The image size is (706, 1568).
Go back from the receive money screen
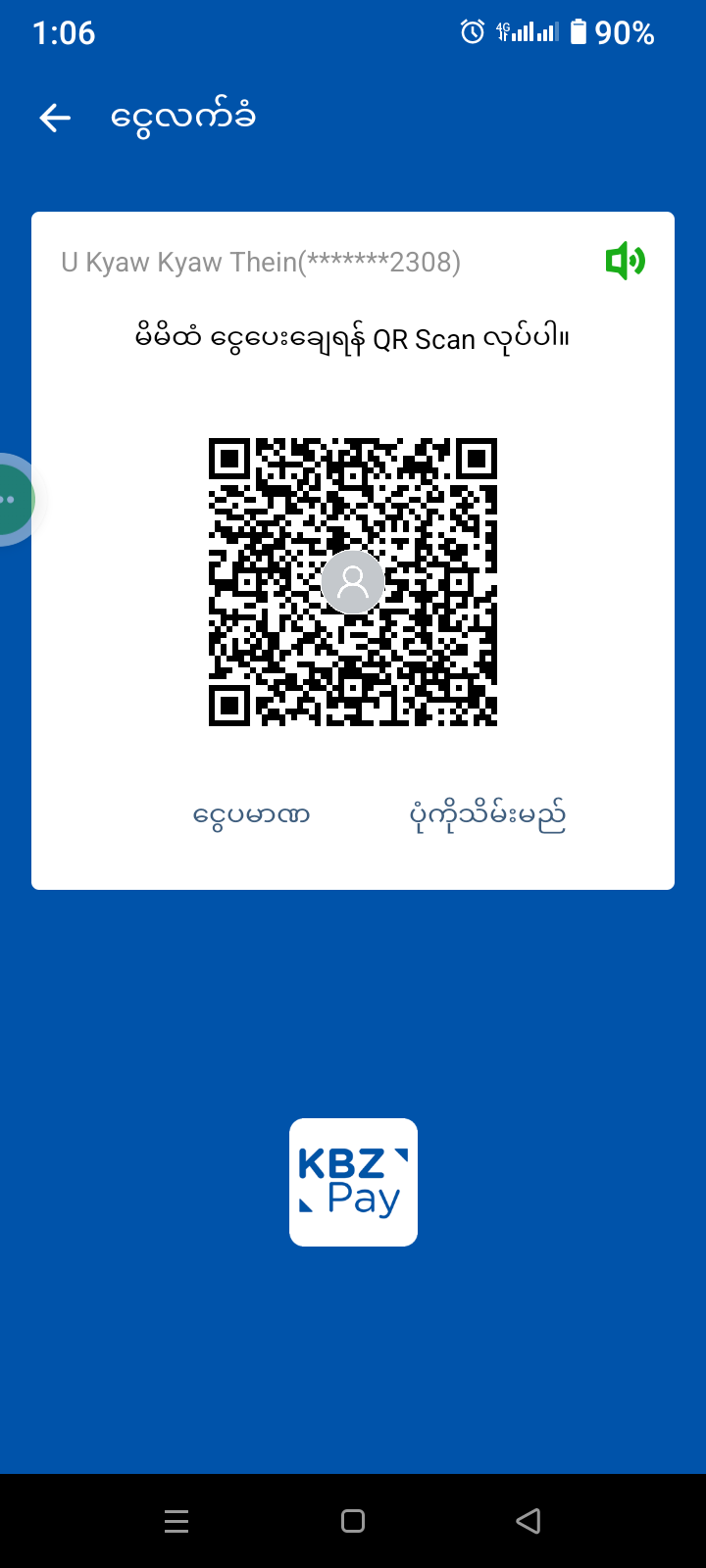tap(55, 119)
